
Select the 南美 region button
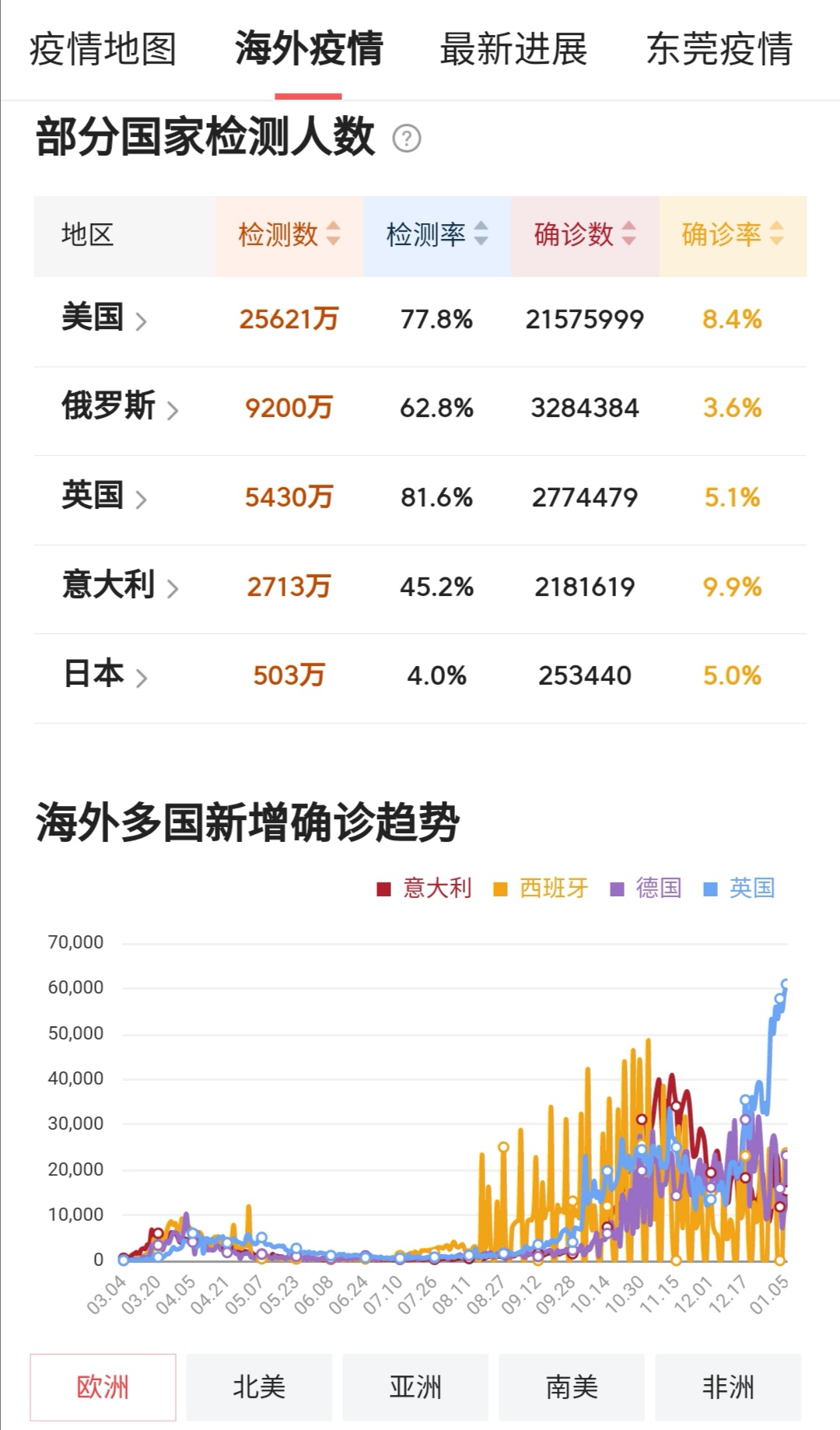[572, 1386]
